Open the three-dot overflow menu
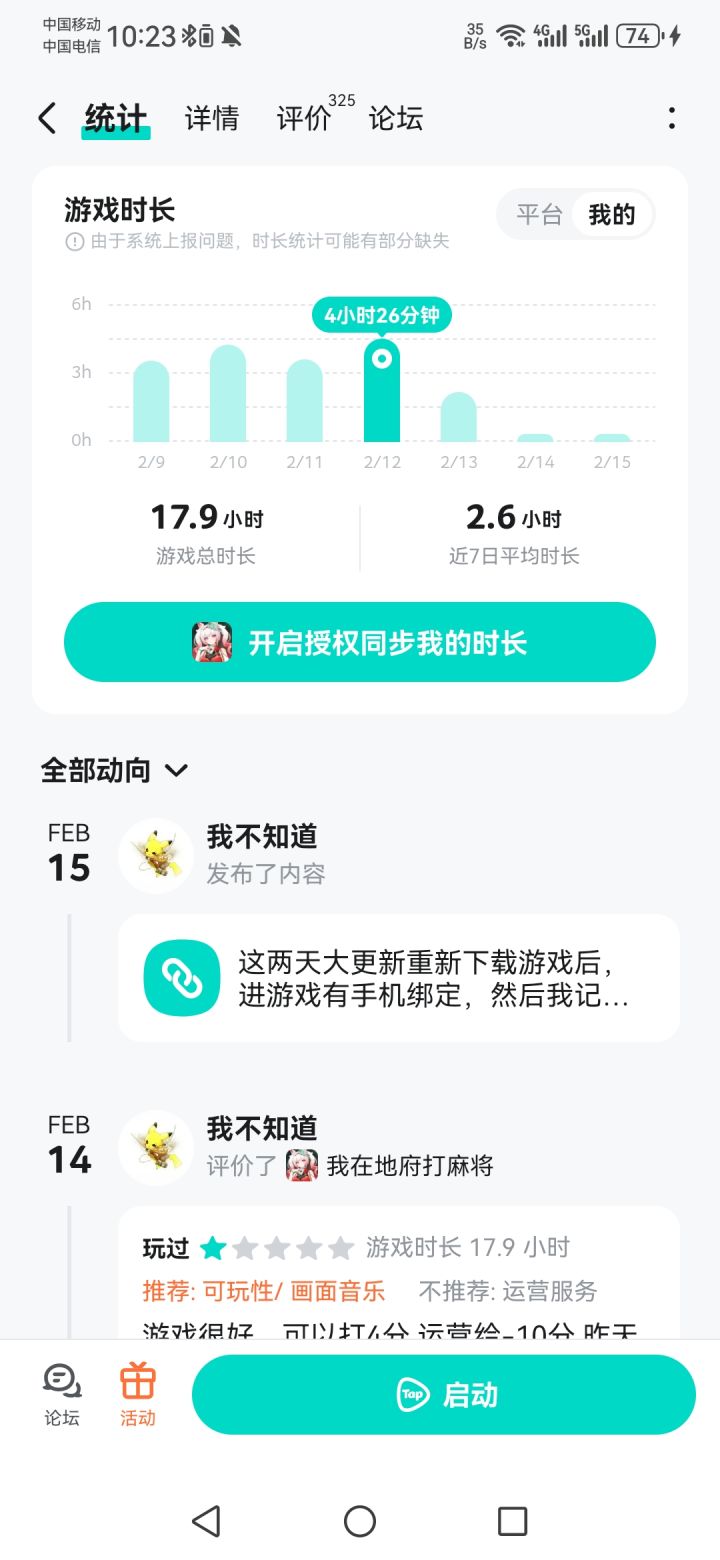Viewport: 720px width, 1560px height. [672, 119]
